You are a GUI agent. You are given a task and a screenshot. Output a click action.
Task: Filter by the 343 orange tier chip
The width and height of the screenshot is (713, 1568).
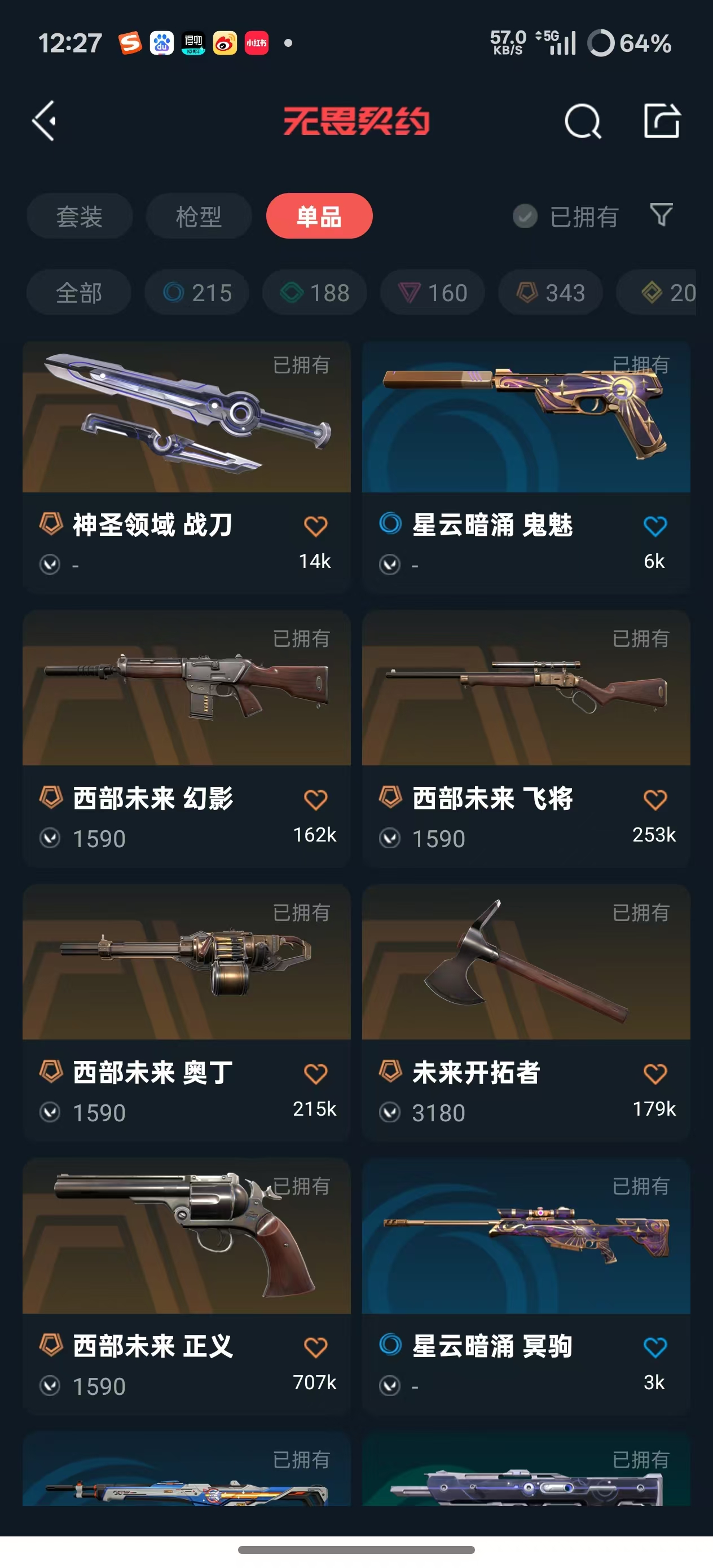[x=551, y=293]
